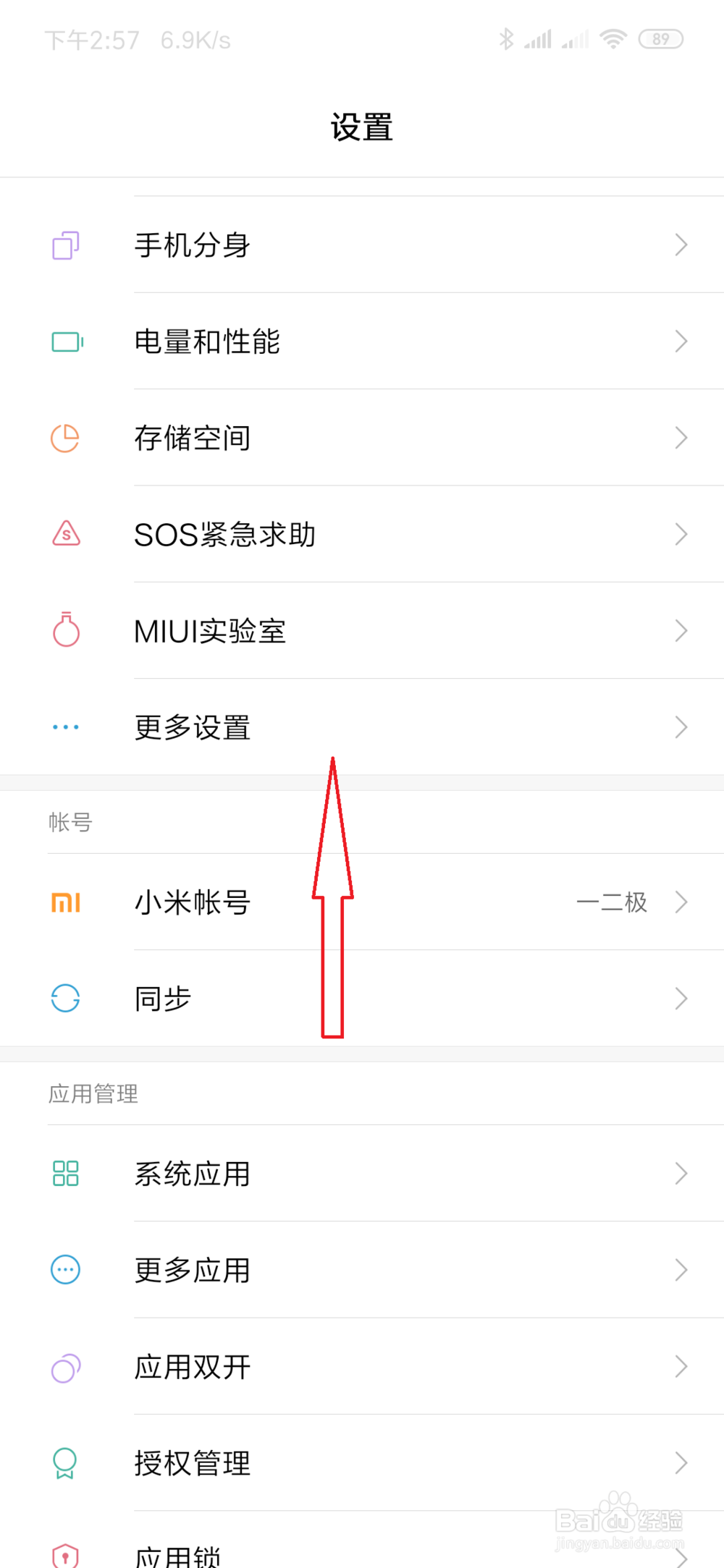
Task: Click the 同步 sync circle icon
Action: coord(64,999)
